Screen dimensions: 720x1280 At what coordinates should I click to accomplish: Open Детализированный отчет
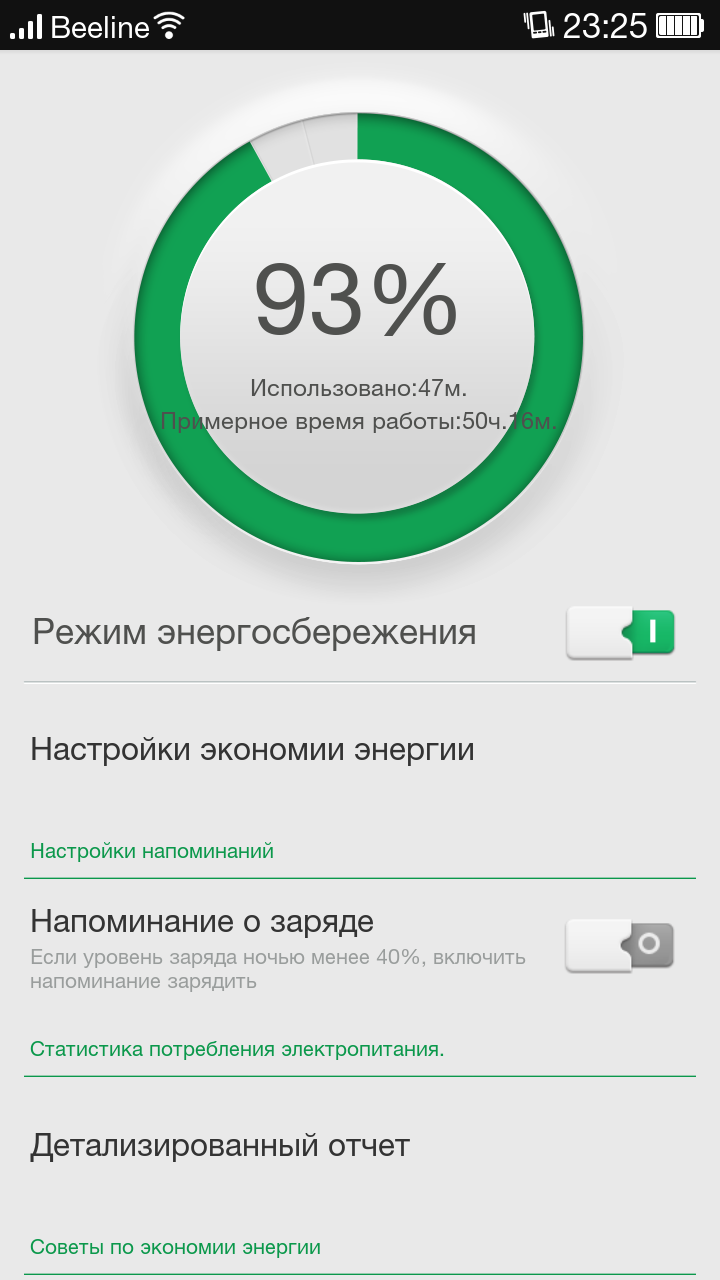pyautogui.click(x=220, y=1145)
